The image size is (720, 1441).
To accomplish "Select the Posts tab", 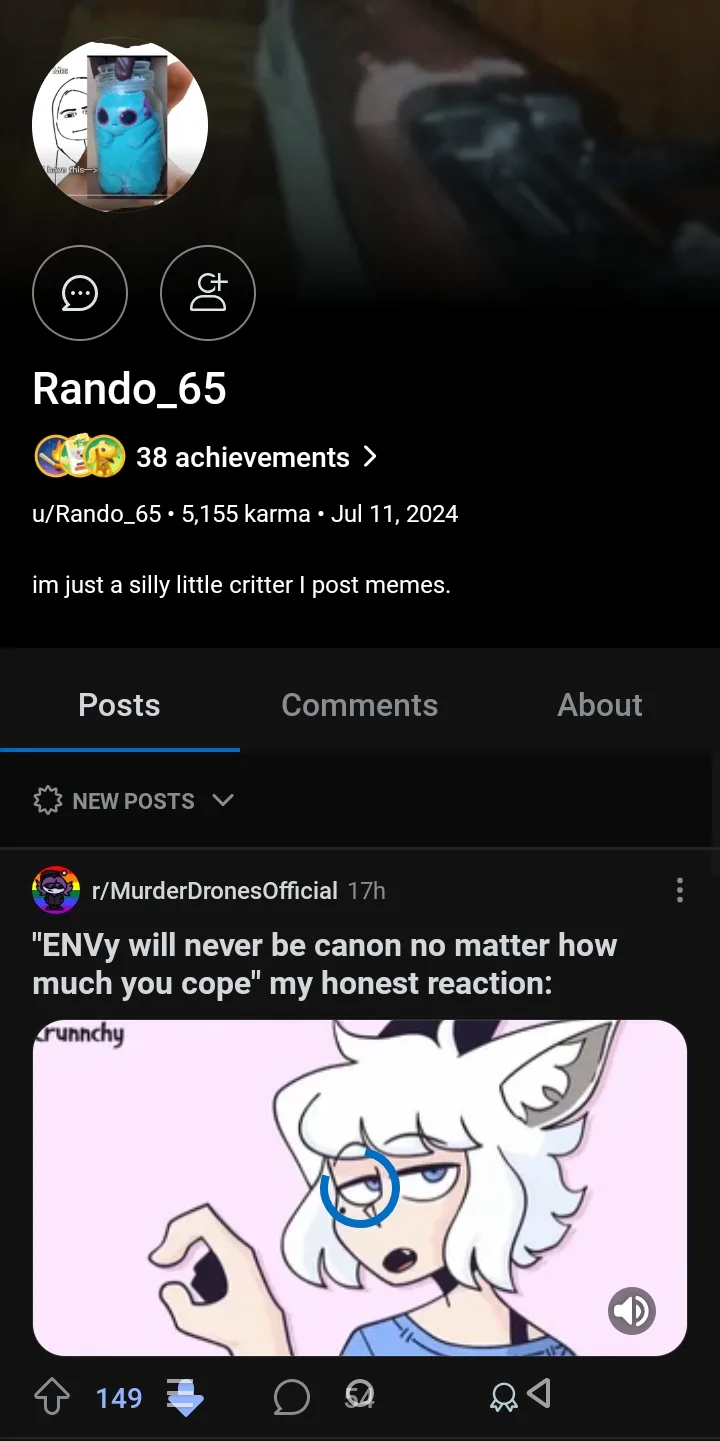I will pos(119,705).
